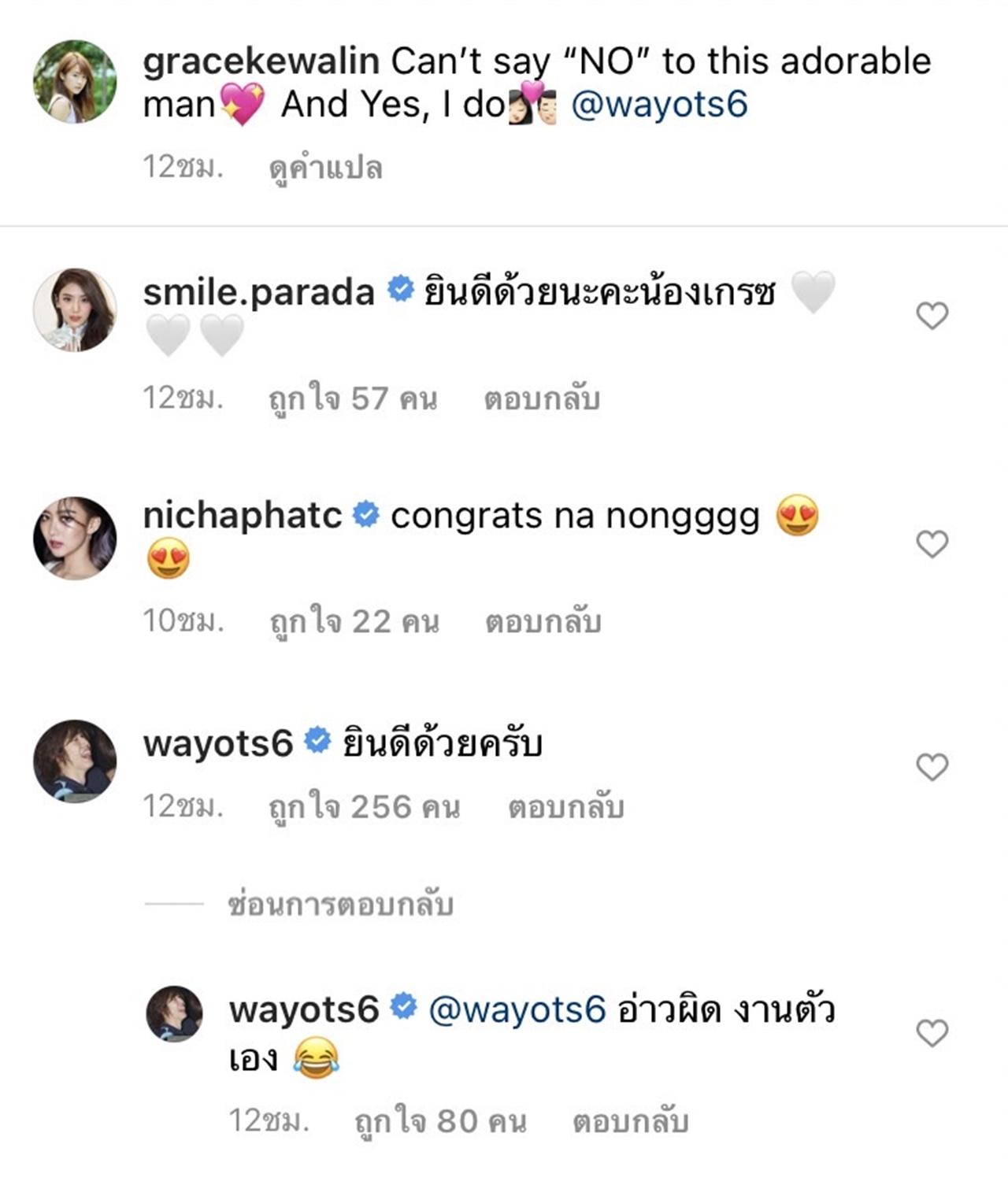Reply to smile.parada's comment
The image size is (1008, 1185).
(x=542, y=399)
